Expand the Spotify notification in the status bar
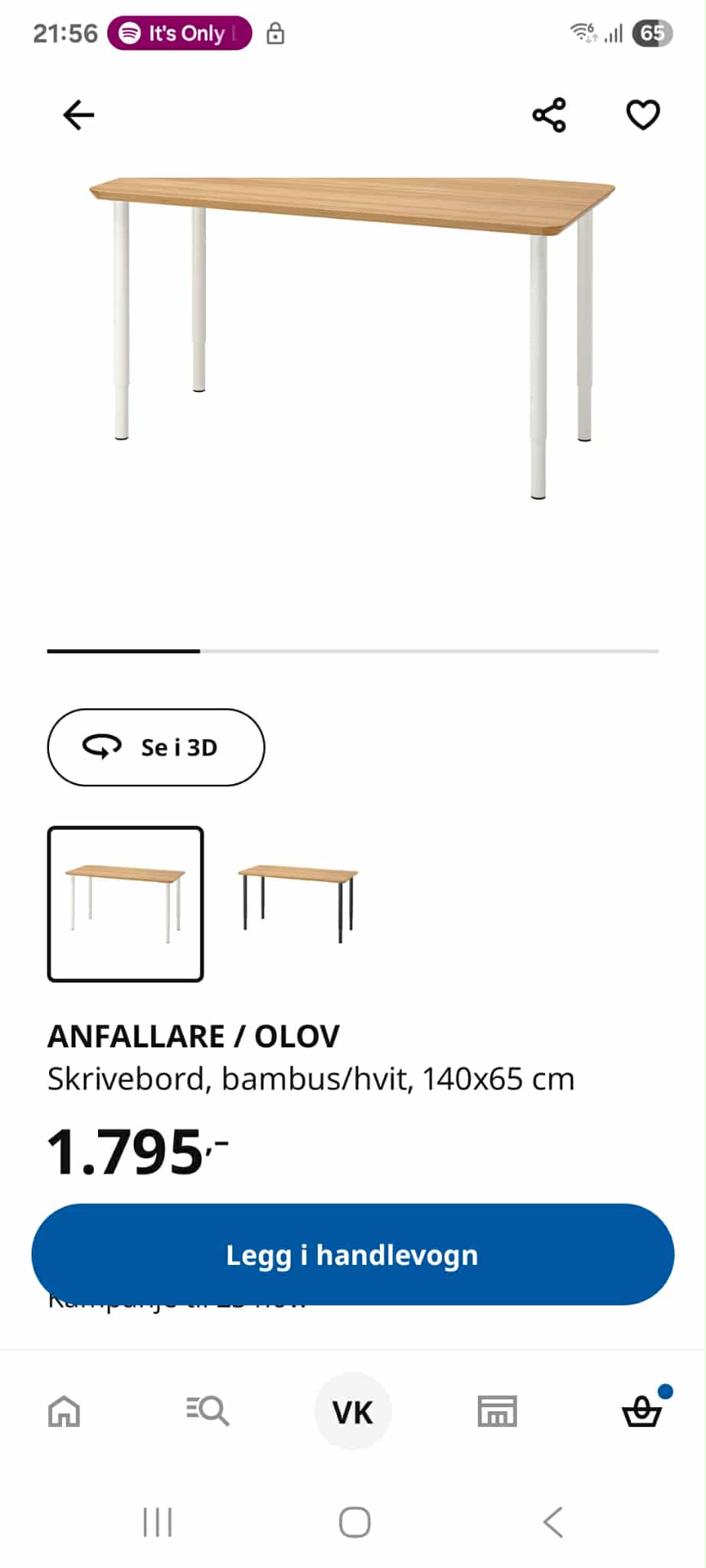 (x=181, y=33)
